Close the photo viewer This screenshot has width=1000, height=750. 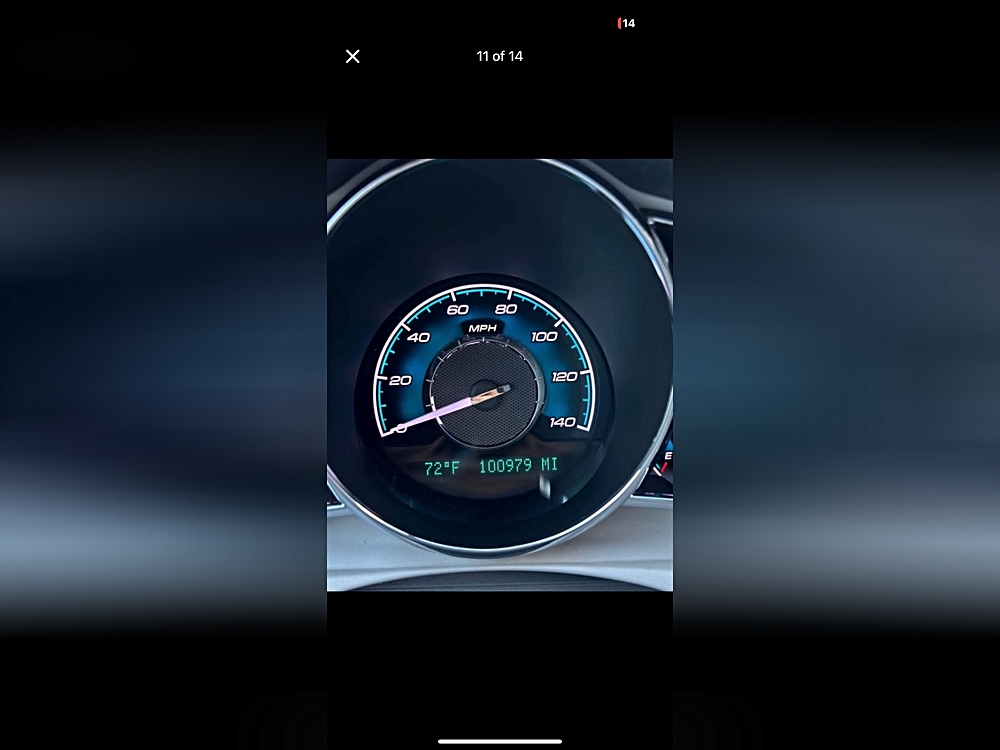(x=352, y=57)
